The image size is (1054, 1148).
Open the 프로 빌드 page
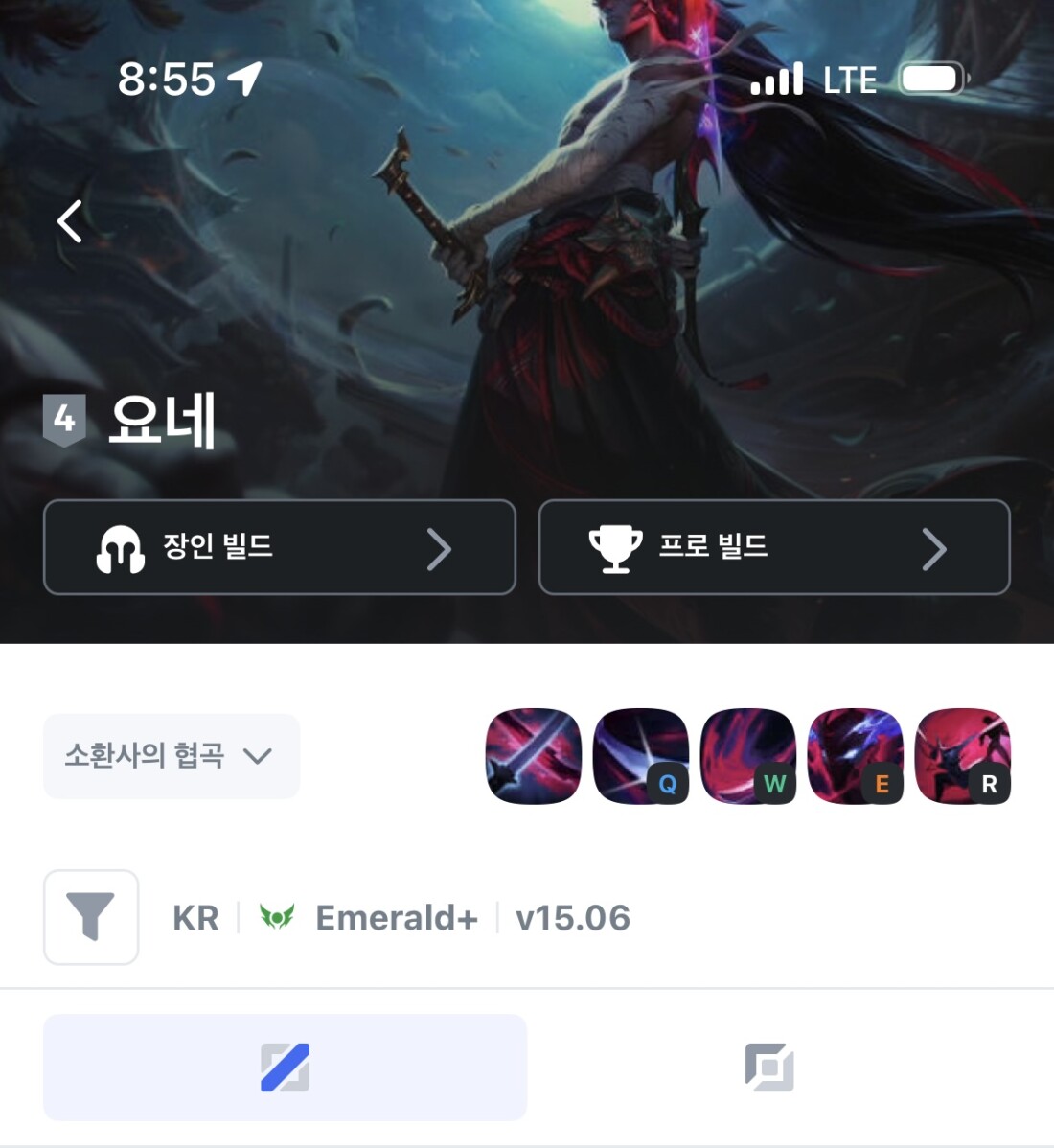point(773,547)
